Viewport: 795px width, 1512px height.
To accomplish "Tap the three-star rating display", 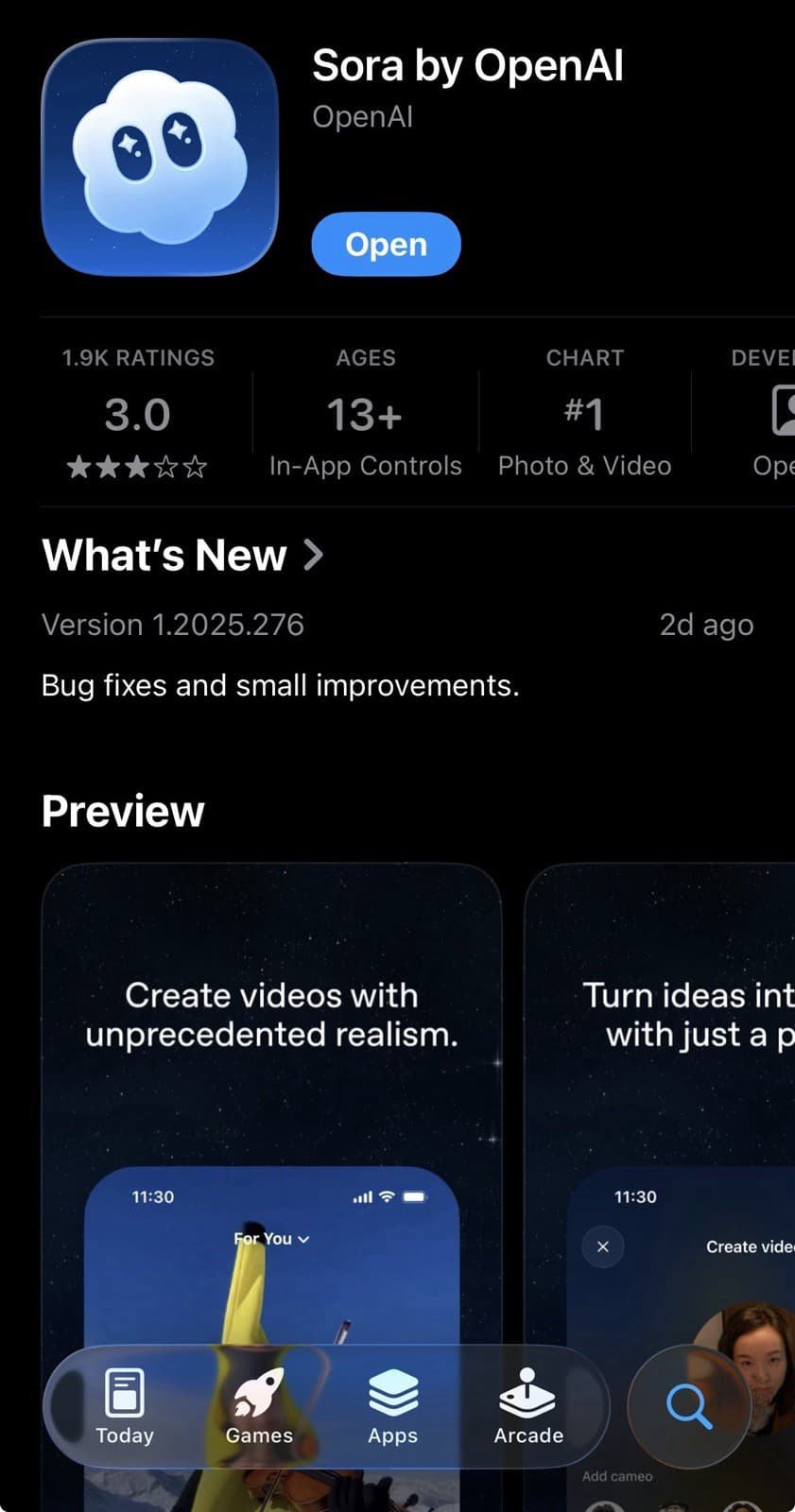I will pos(136,466).
